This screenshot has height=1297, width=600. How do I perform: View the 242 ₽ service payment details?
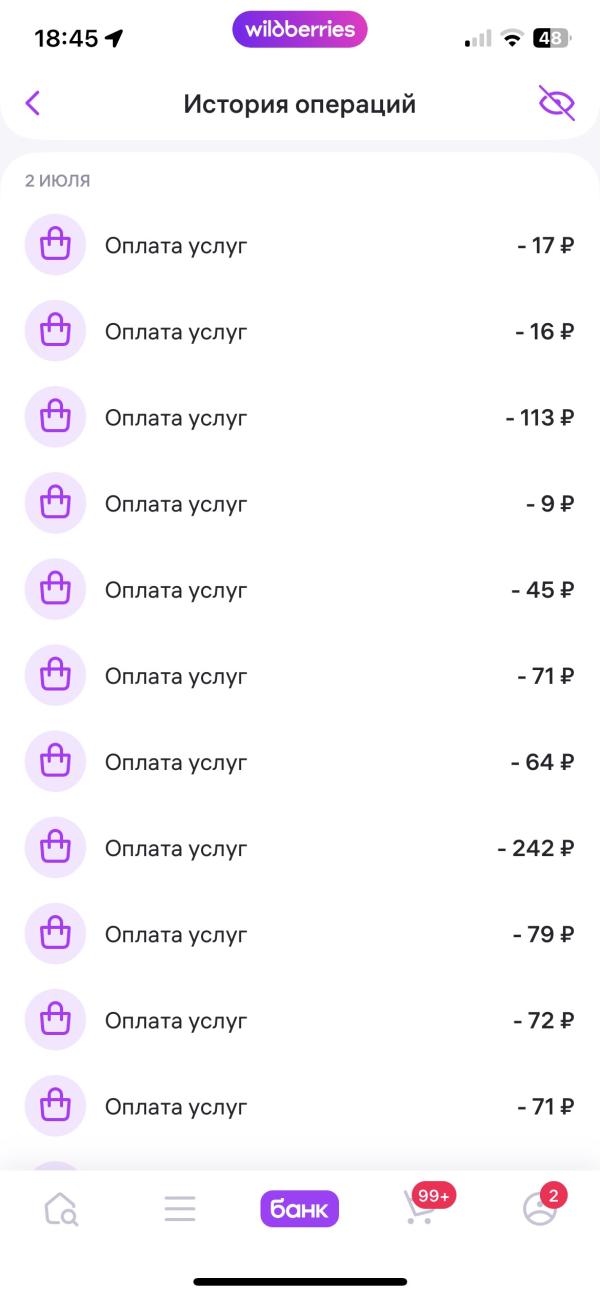point(300,848)
